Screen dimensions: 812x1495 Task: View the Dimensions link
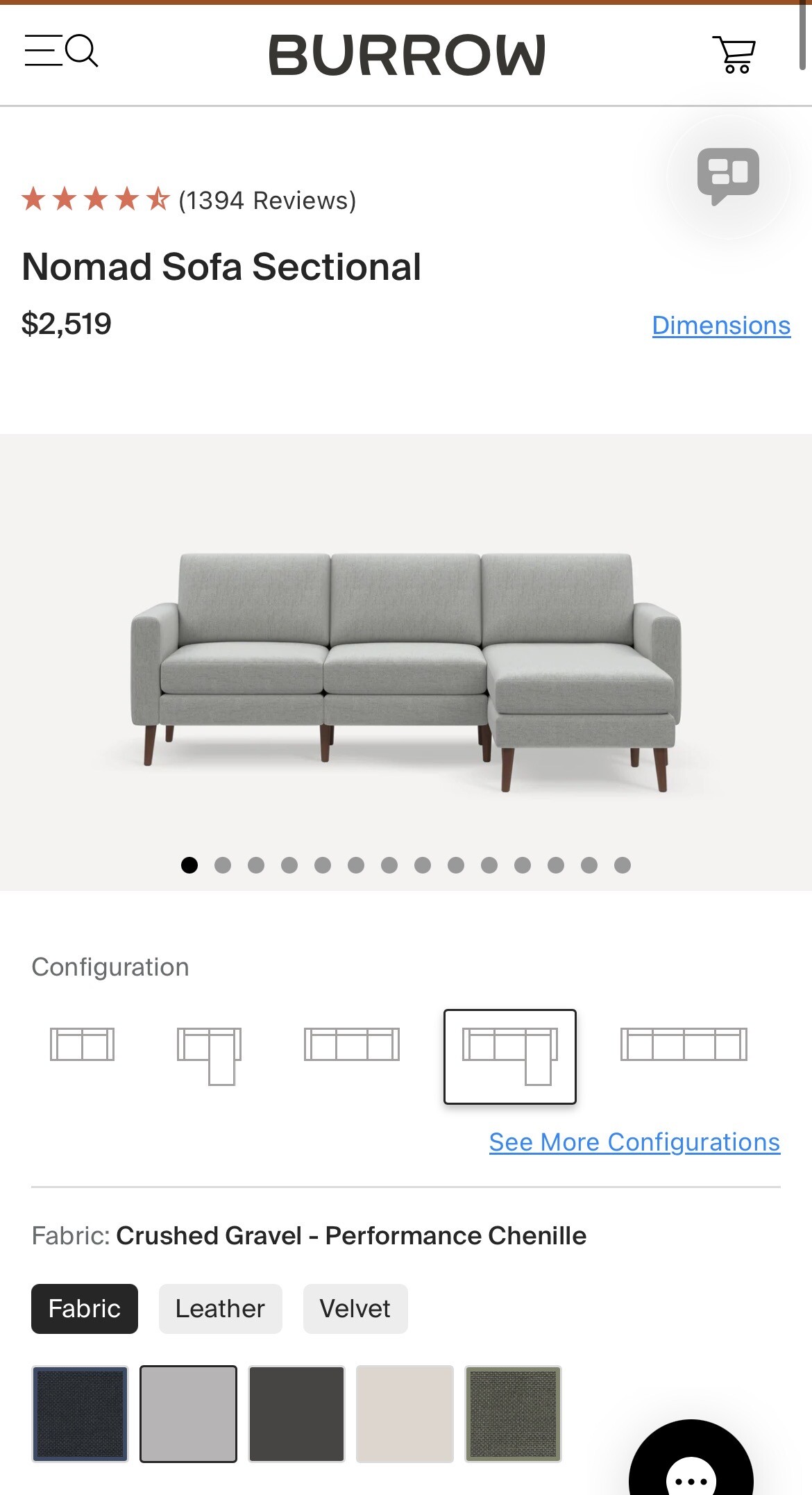[721, 325]
